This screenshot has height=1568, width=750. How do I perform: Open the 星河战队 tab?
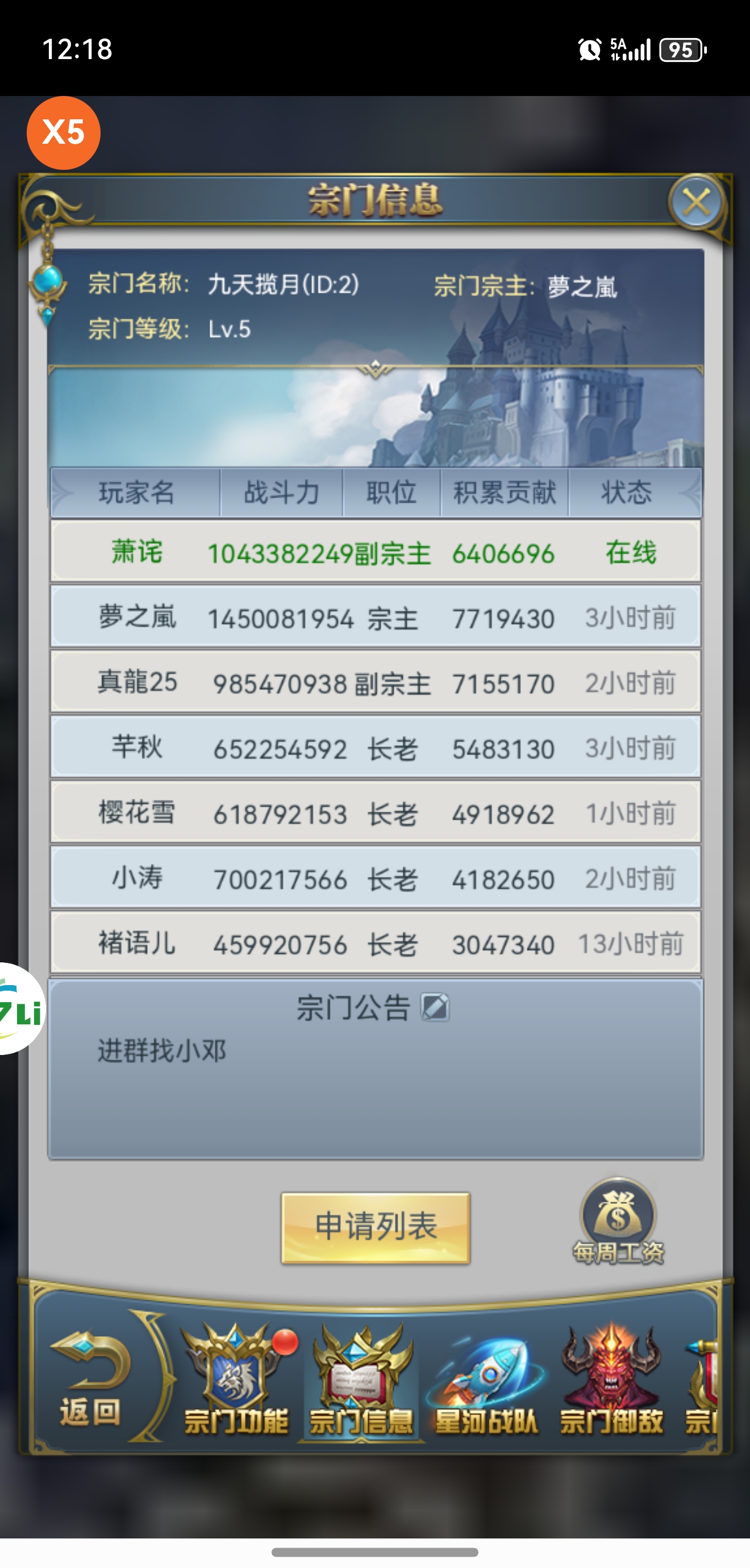487,1379
